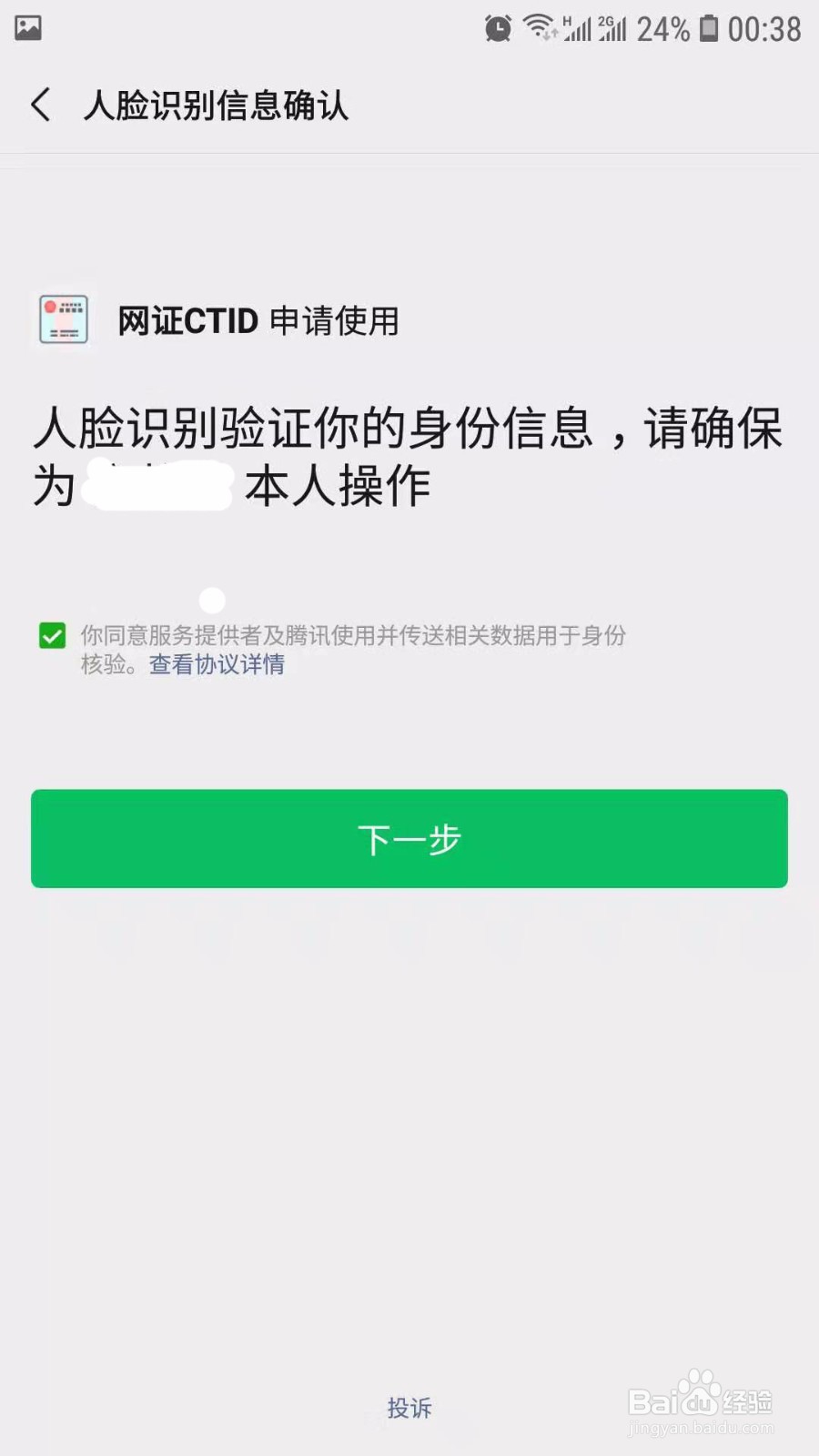Open the screenshot notification icon top left
This screenshot has width=819, height=1456.
coord(27,28)
